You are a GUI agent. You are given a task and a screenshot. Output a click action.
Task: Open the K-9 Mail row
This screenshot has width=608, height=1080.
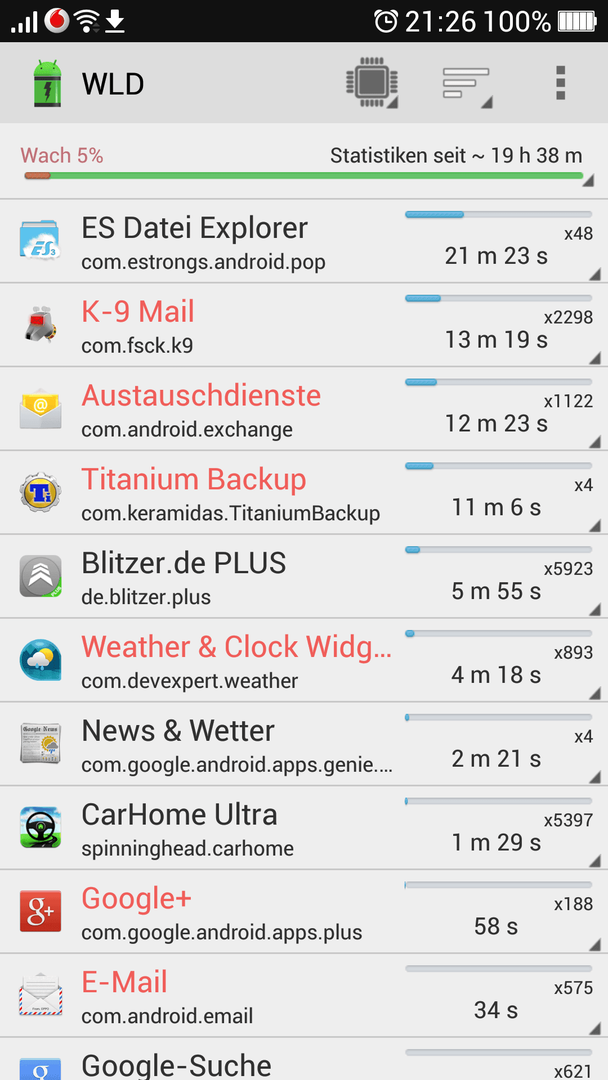click(304, 325)
